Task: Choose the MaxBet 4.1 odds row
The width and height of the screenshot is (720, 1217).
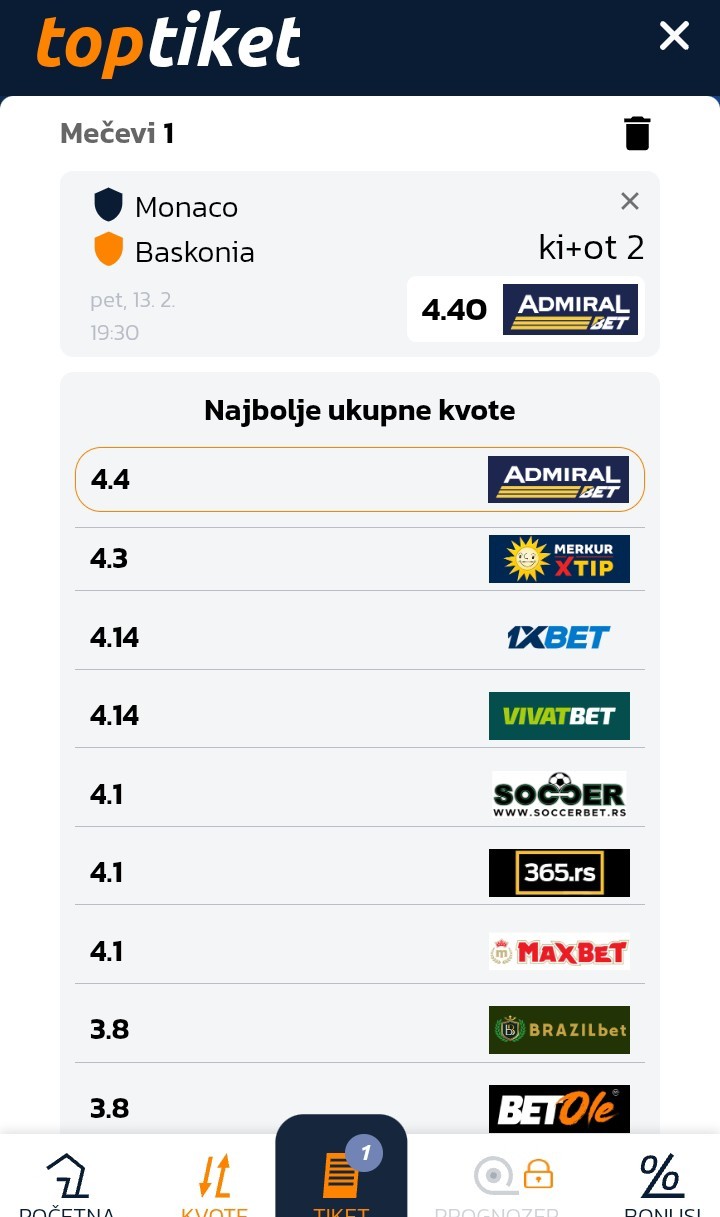Action: pos(360,951)
